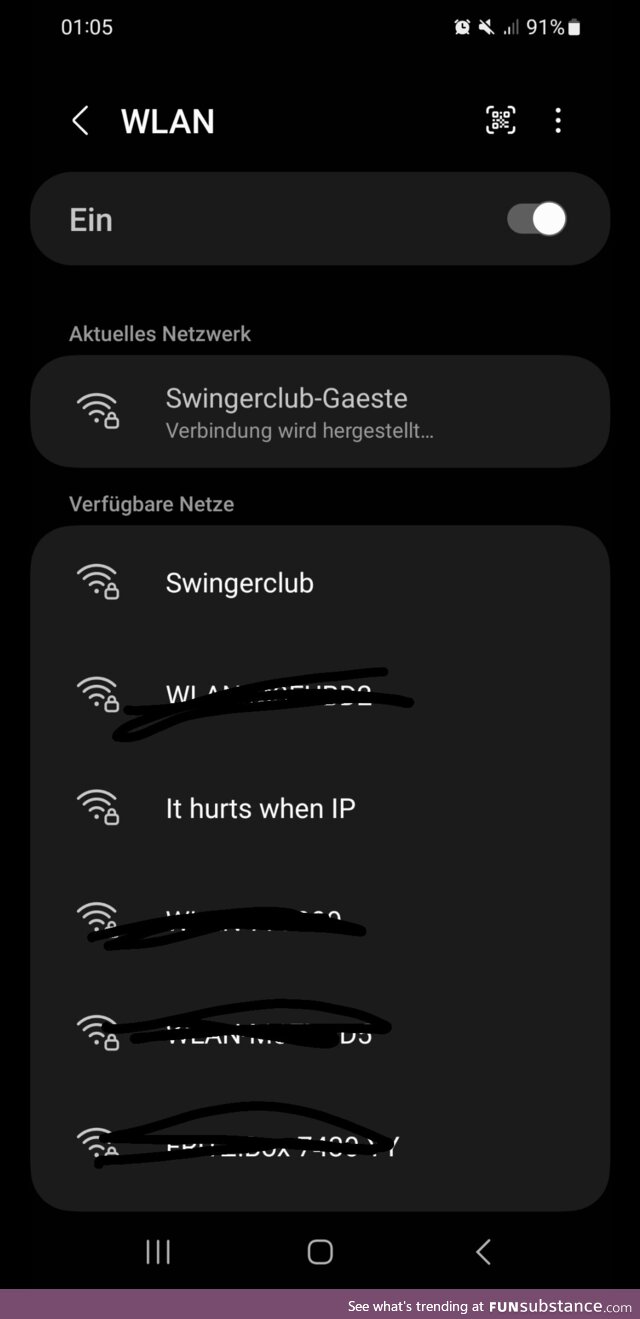The height and width of the screenshot is (1319, 640).
Task: Tap the home button in navigation bar
Action: tap(320, 1251)
